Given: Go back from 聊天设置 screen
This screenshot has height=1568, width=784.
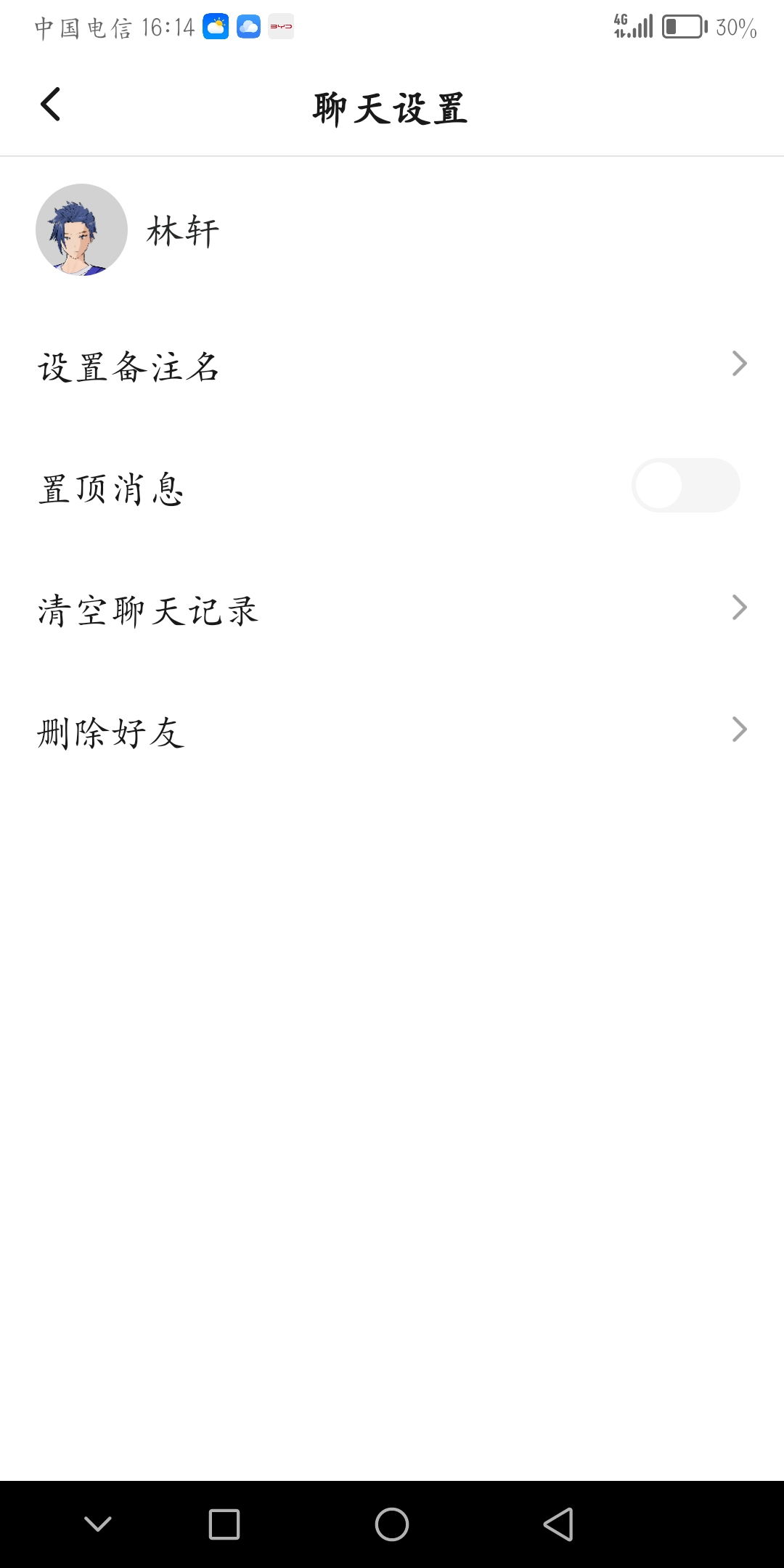Looking at the screenshot, I should 50,105.
